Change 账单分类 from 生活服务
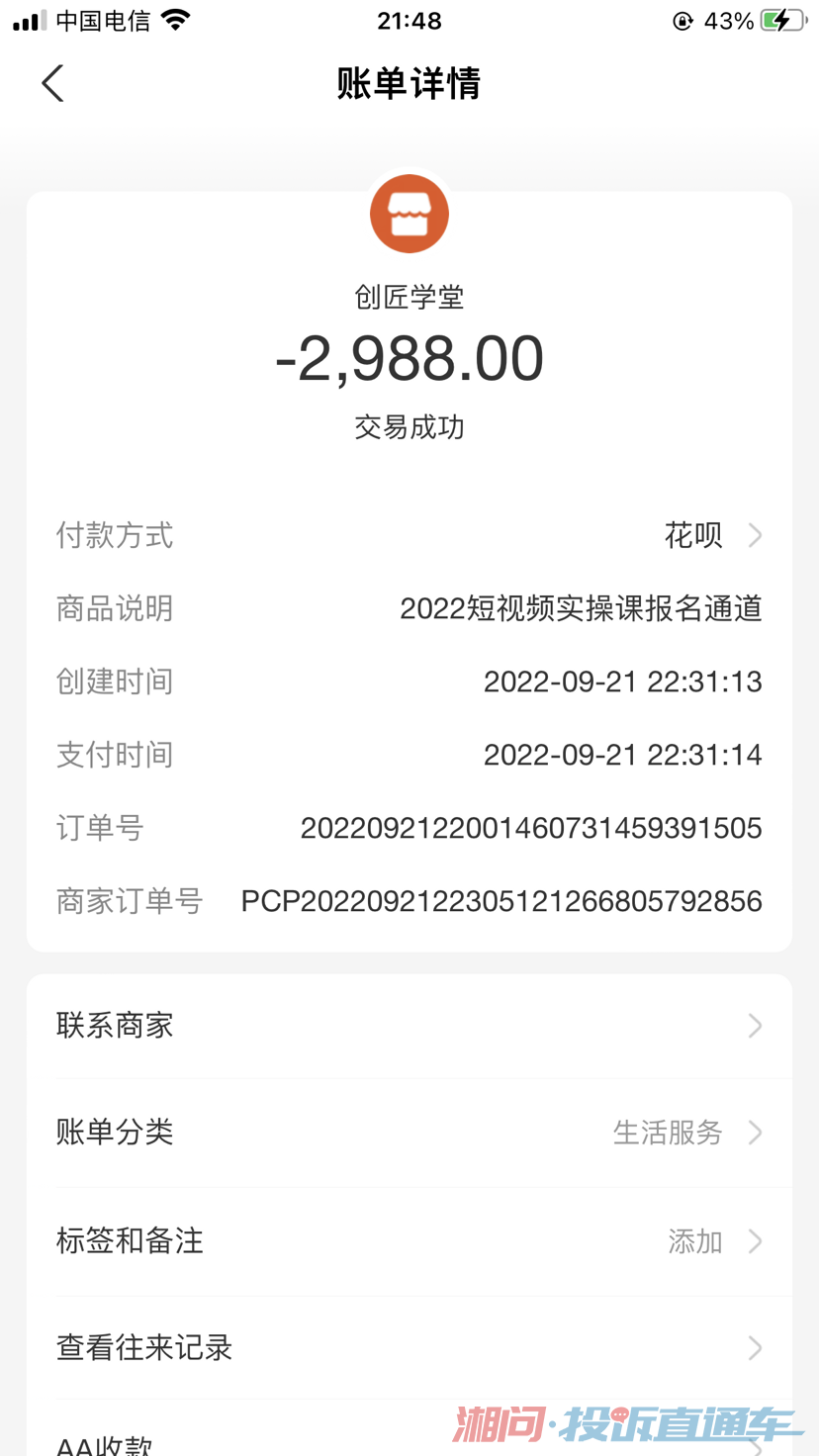This screenshot has width=819, height=1456. click(409, 1132)
